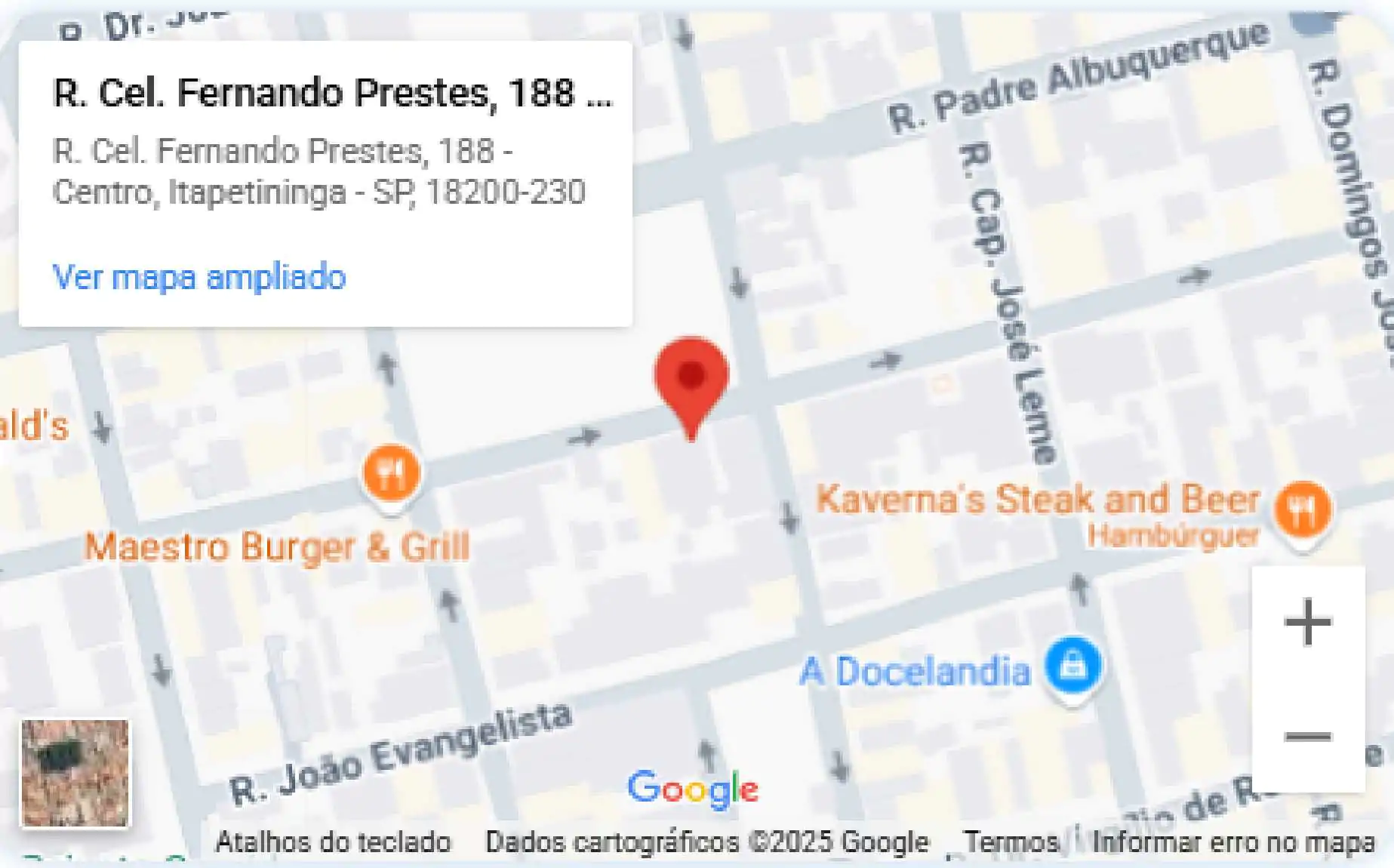Open the 'Termos' link
The height and width of the screenshot is (868, 1394).
1011,842
